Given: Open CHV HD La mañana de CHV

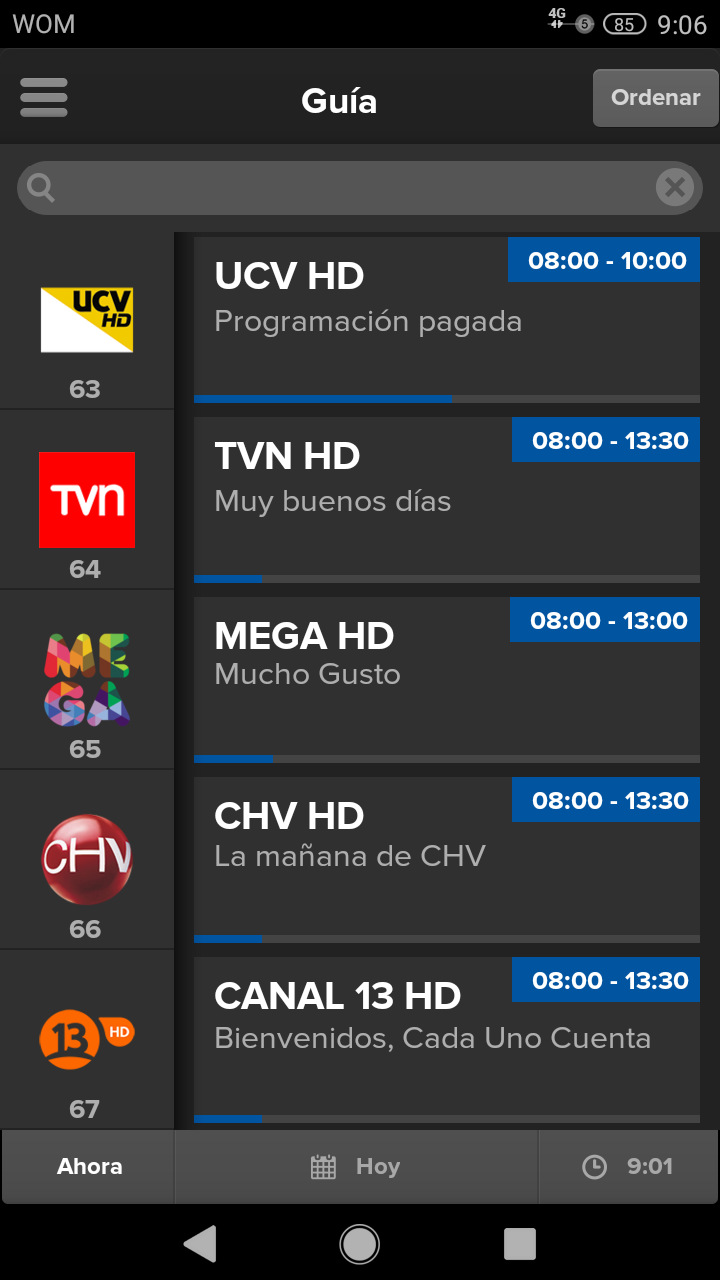Looking at the screenshot, I should coord(446,860).
